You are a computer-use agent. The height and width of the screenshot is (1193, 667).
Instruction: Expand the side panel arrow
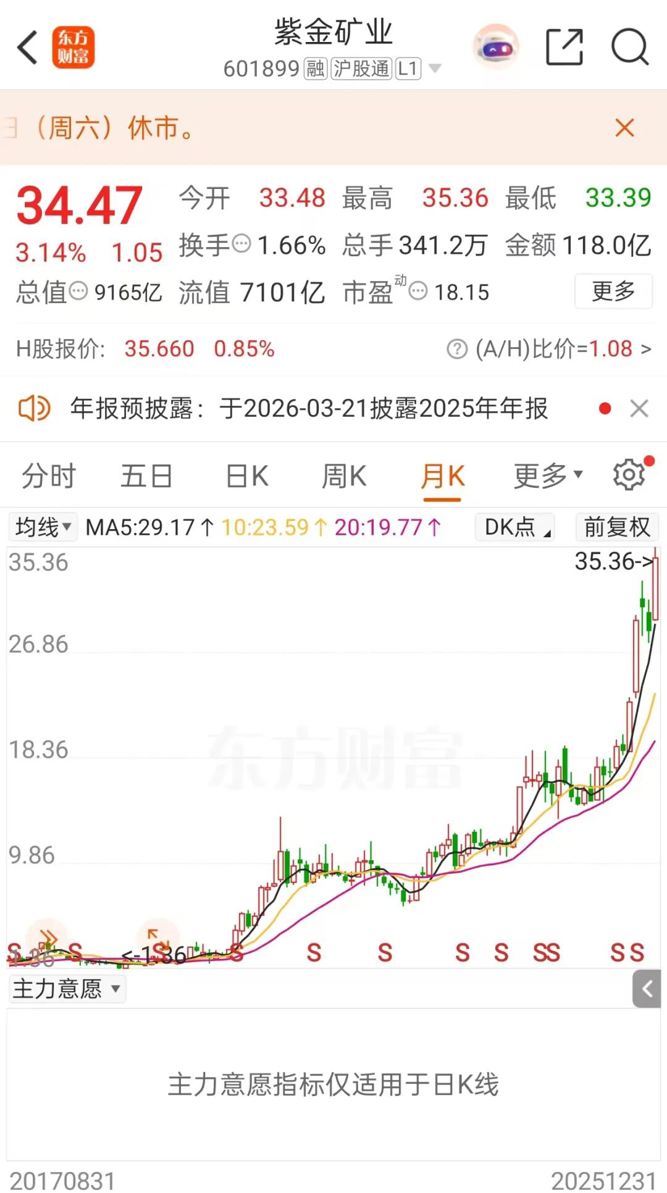click(647, 989)
